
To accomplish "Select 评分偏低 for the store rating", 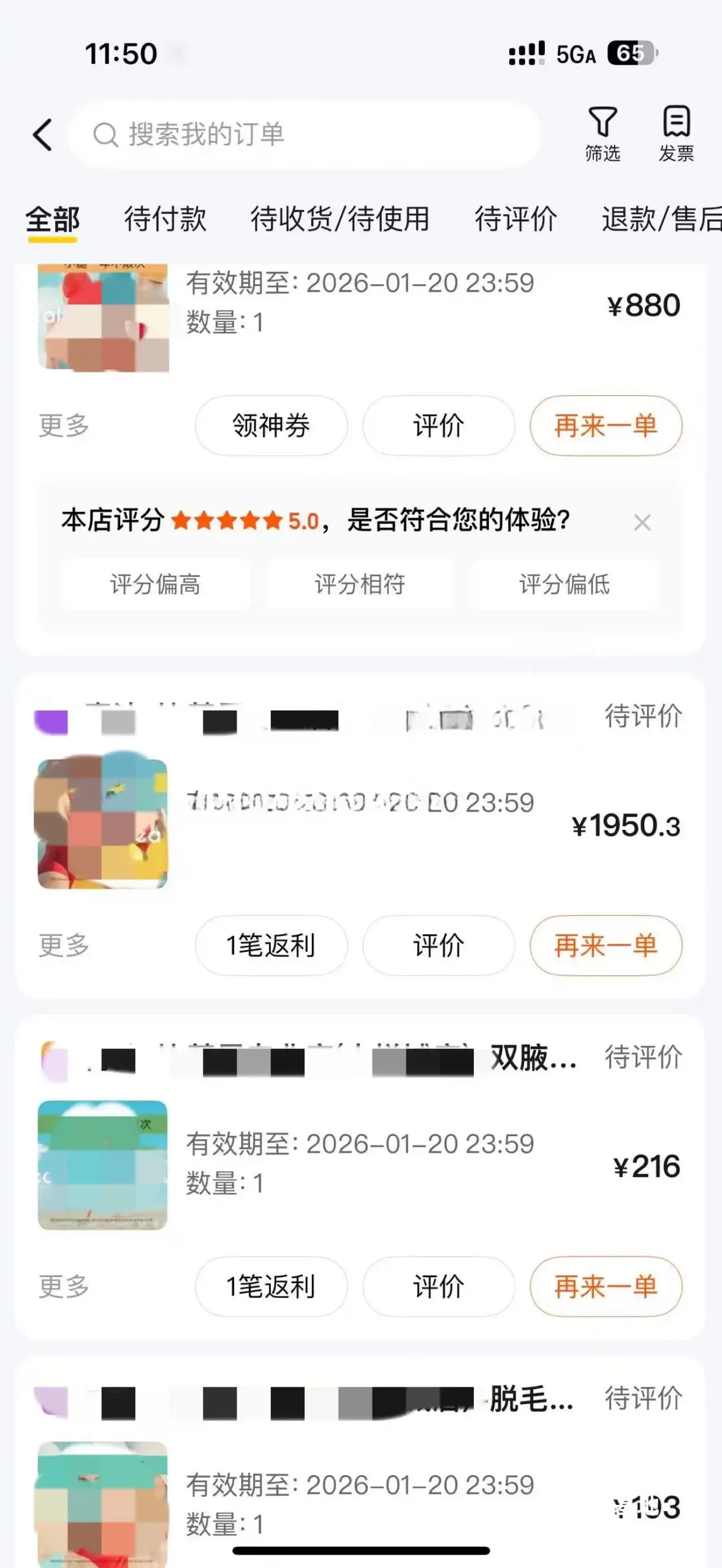I will click(564, 584).
